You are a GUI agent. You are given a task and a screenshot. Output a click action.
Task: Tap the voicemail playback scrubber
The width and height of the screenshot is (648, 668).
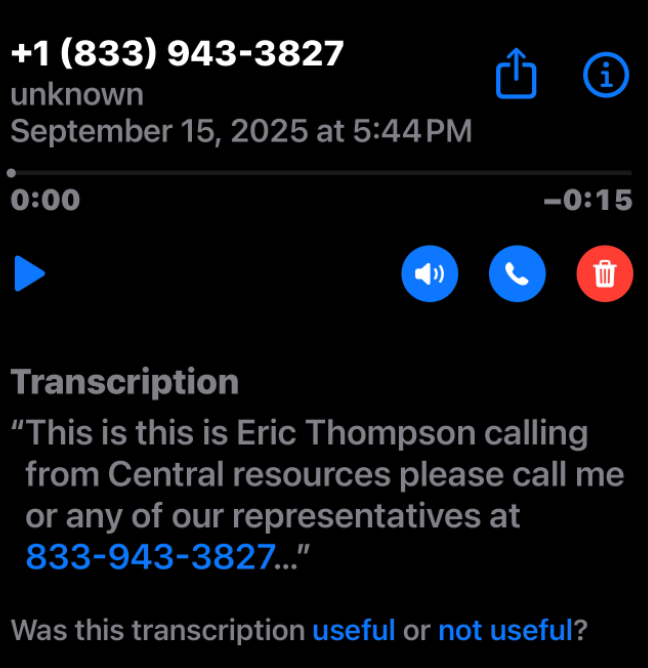pos(320,173)
